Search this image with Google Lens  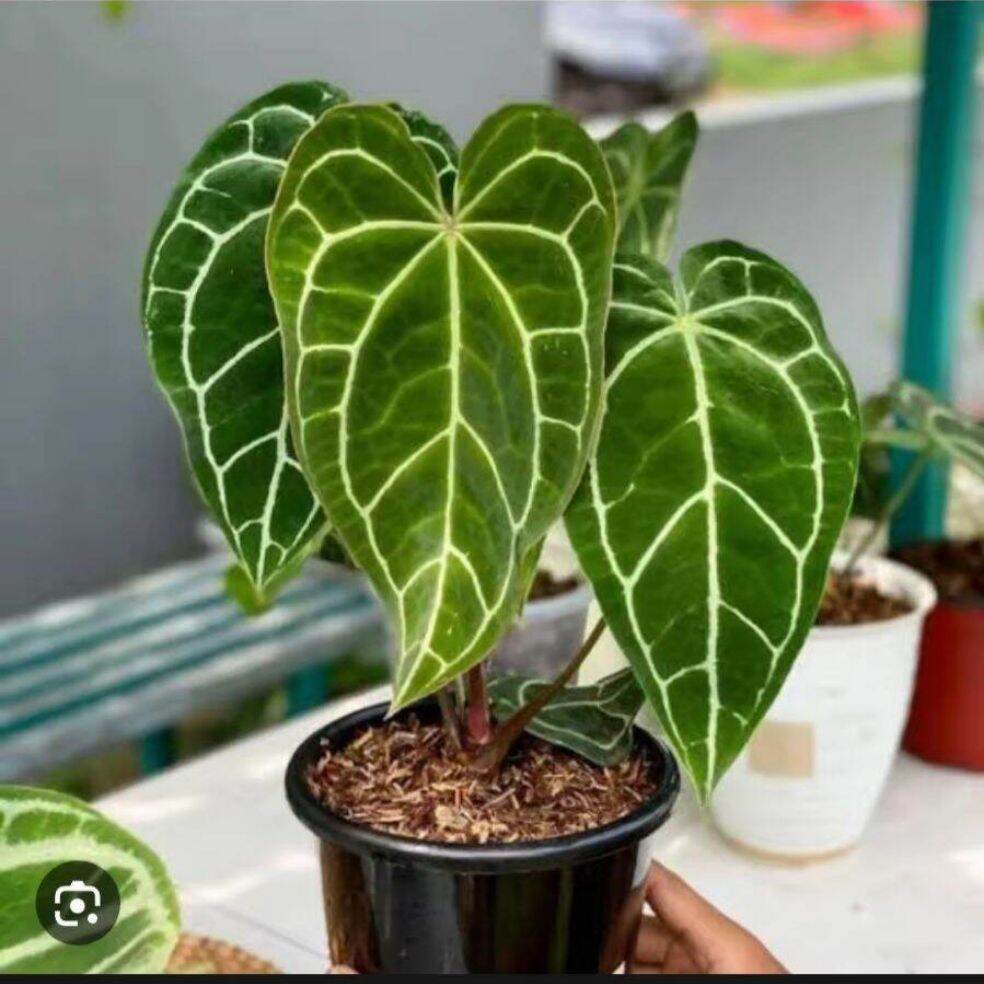[77, 903]
